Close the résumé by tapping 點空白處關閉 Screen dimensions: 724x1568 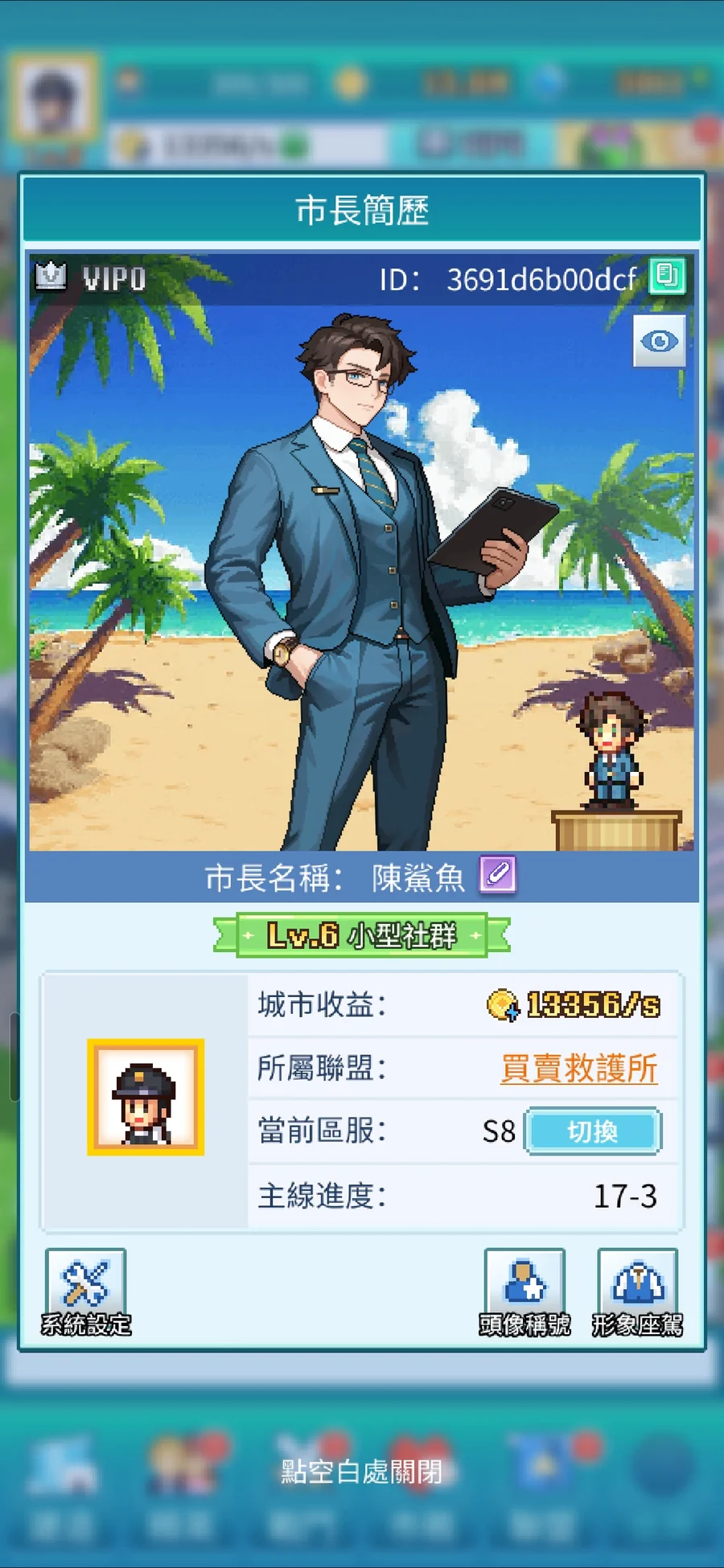coord(362,1472)
